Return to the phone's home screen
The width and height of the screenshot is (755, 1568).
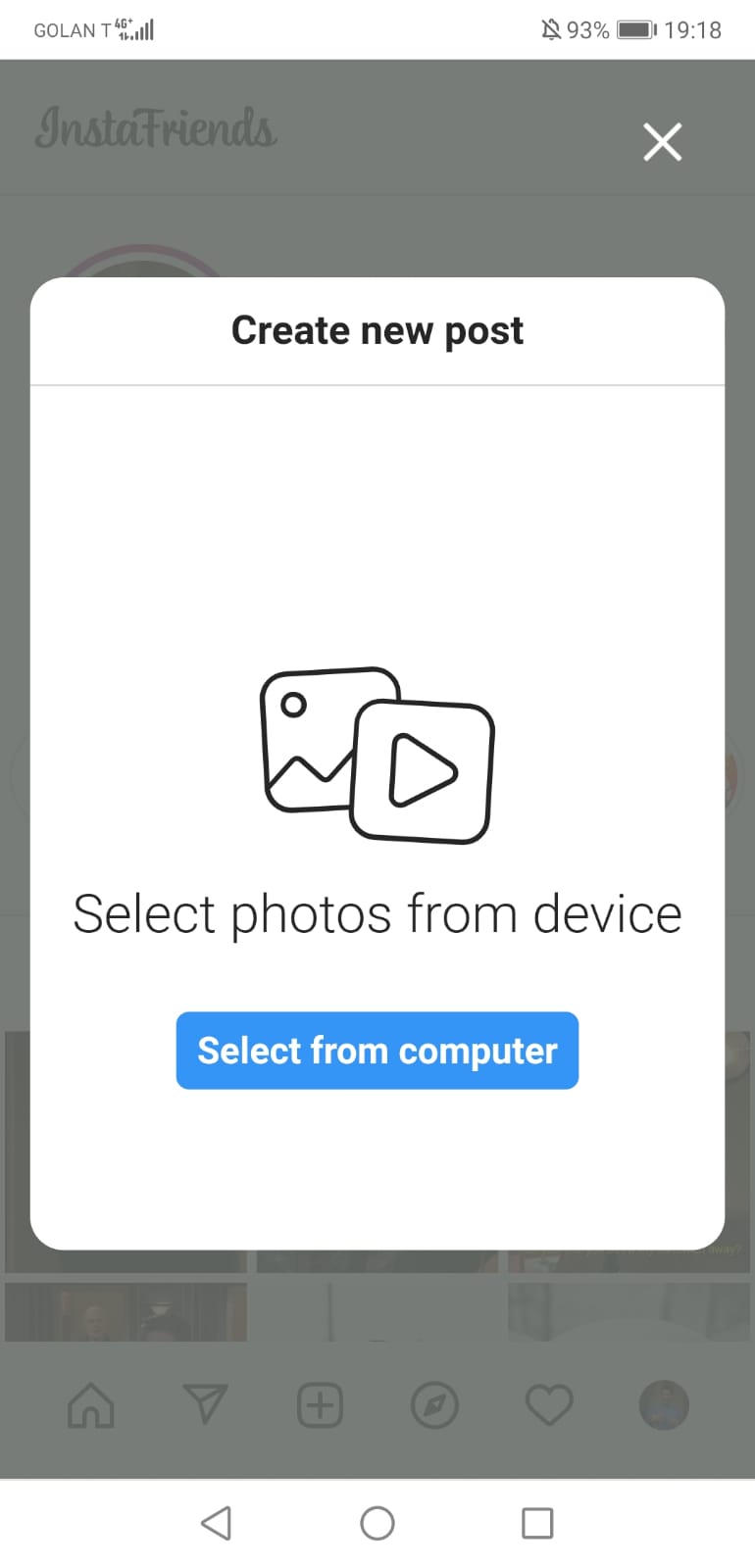[377, 1523]
